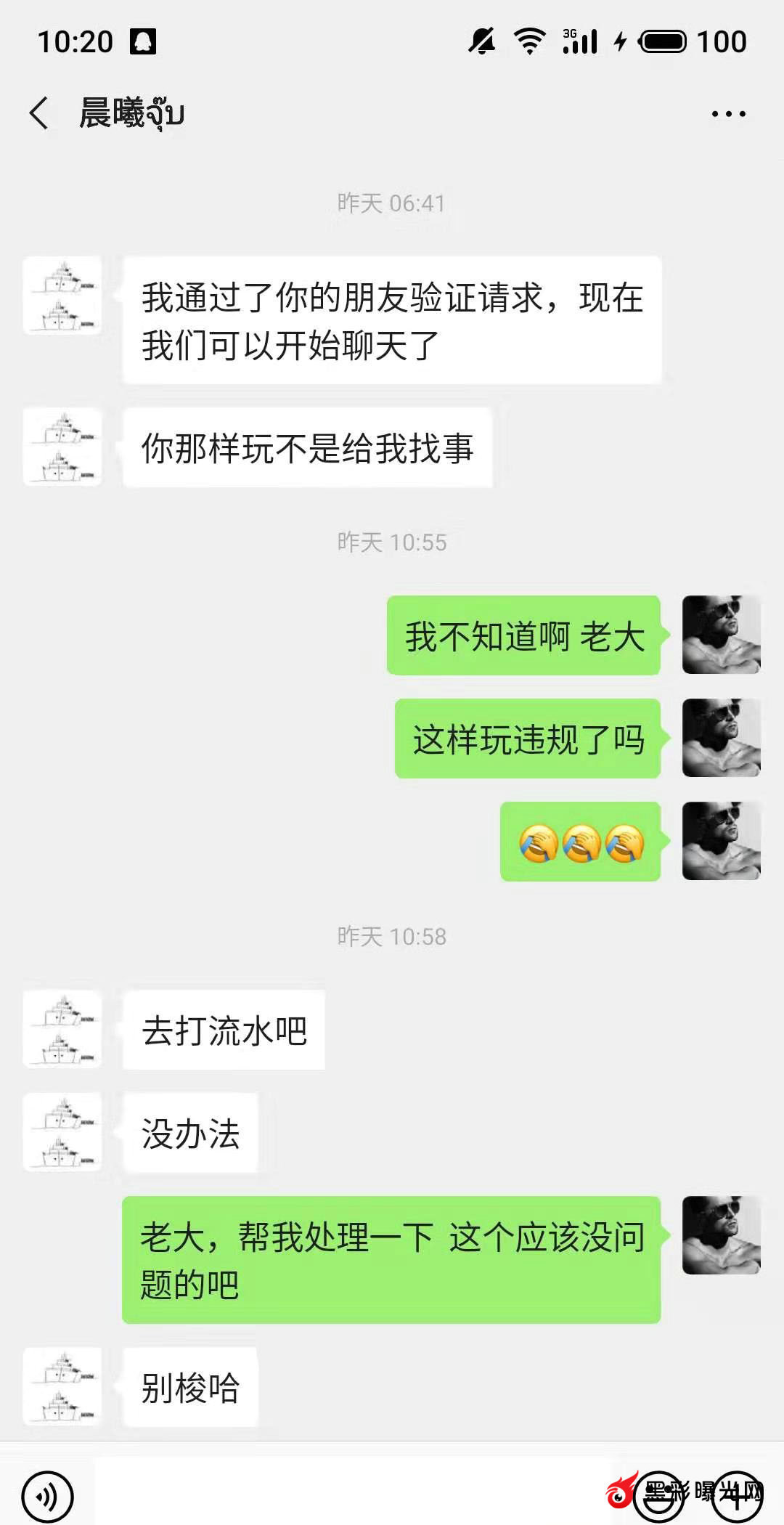
Task: Tap your avatar beside '这样玩违规了吗'
Action: coord(721,738)
